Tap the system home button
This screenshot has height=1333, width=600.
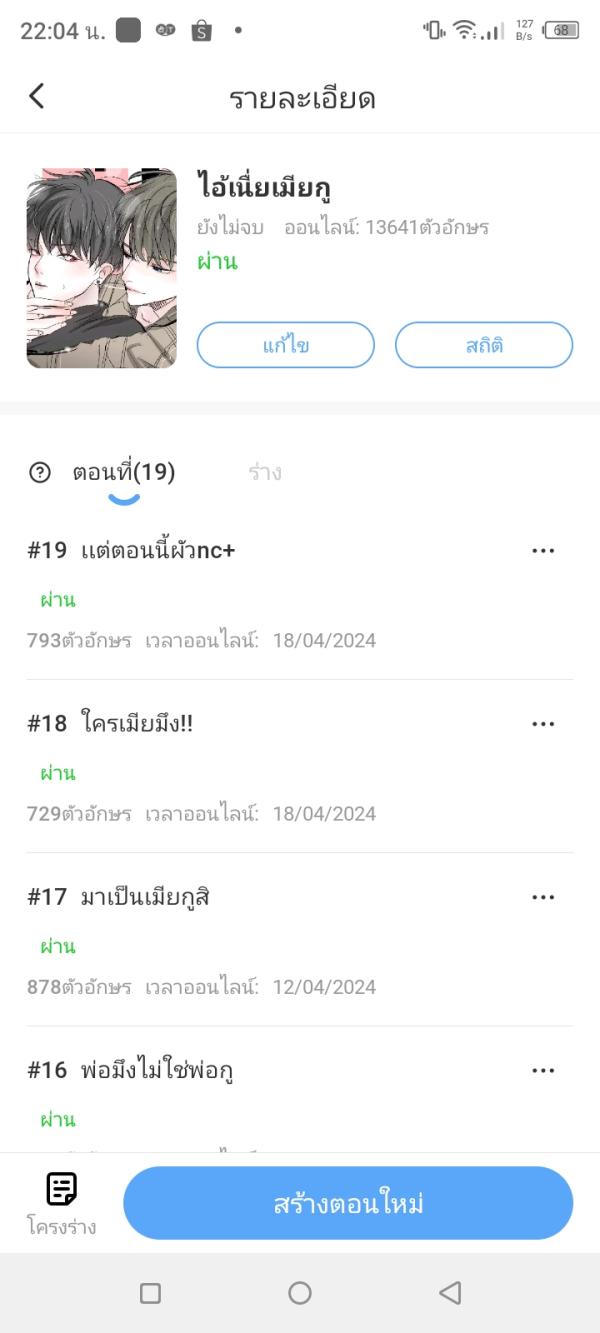[300, 1293]
